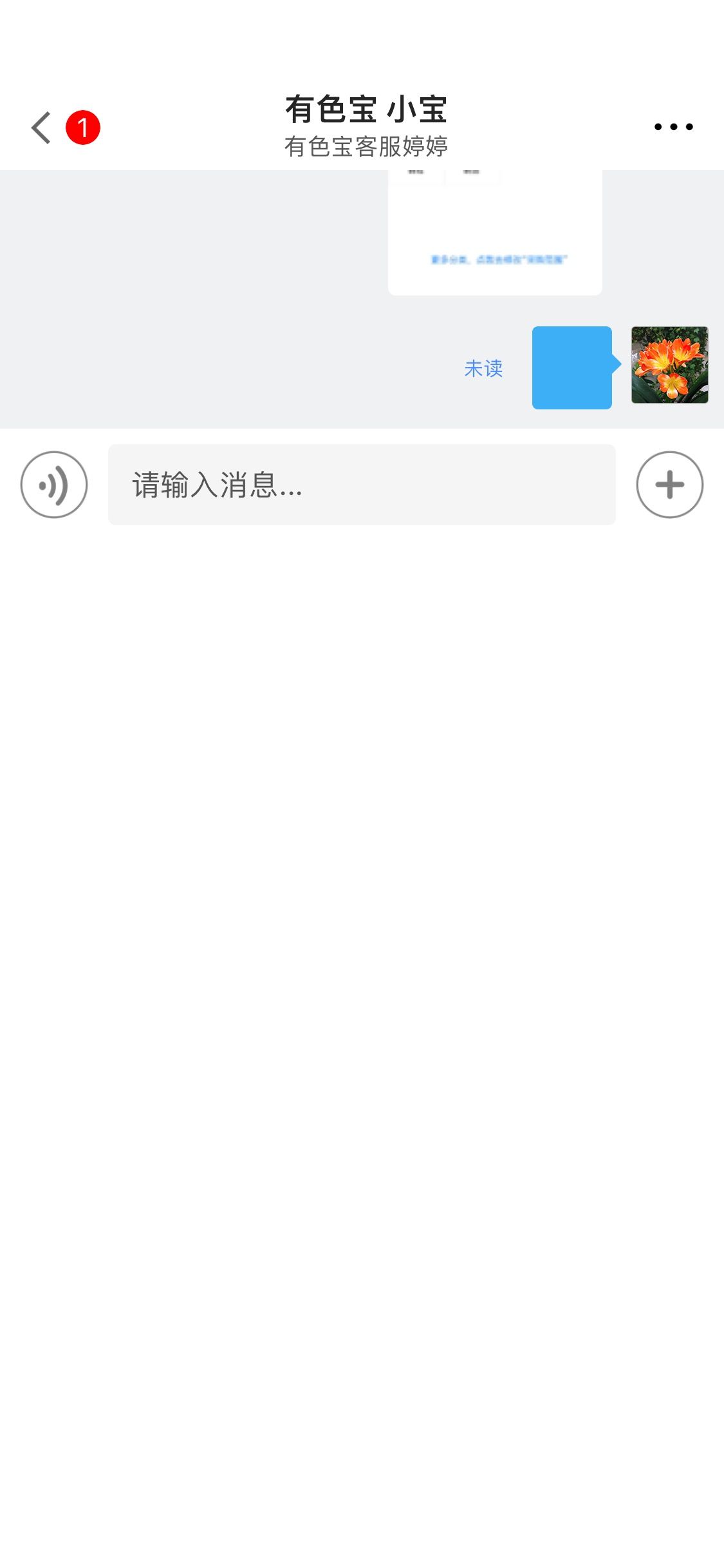Open the plus attachments menu
This screenshot has width=724, height=1568.
(x=670, y=485)
